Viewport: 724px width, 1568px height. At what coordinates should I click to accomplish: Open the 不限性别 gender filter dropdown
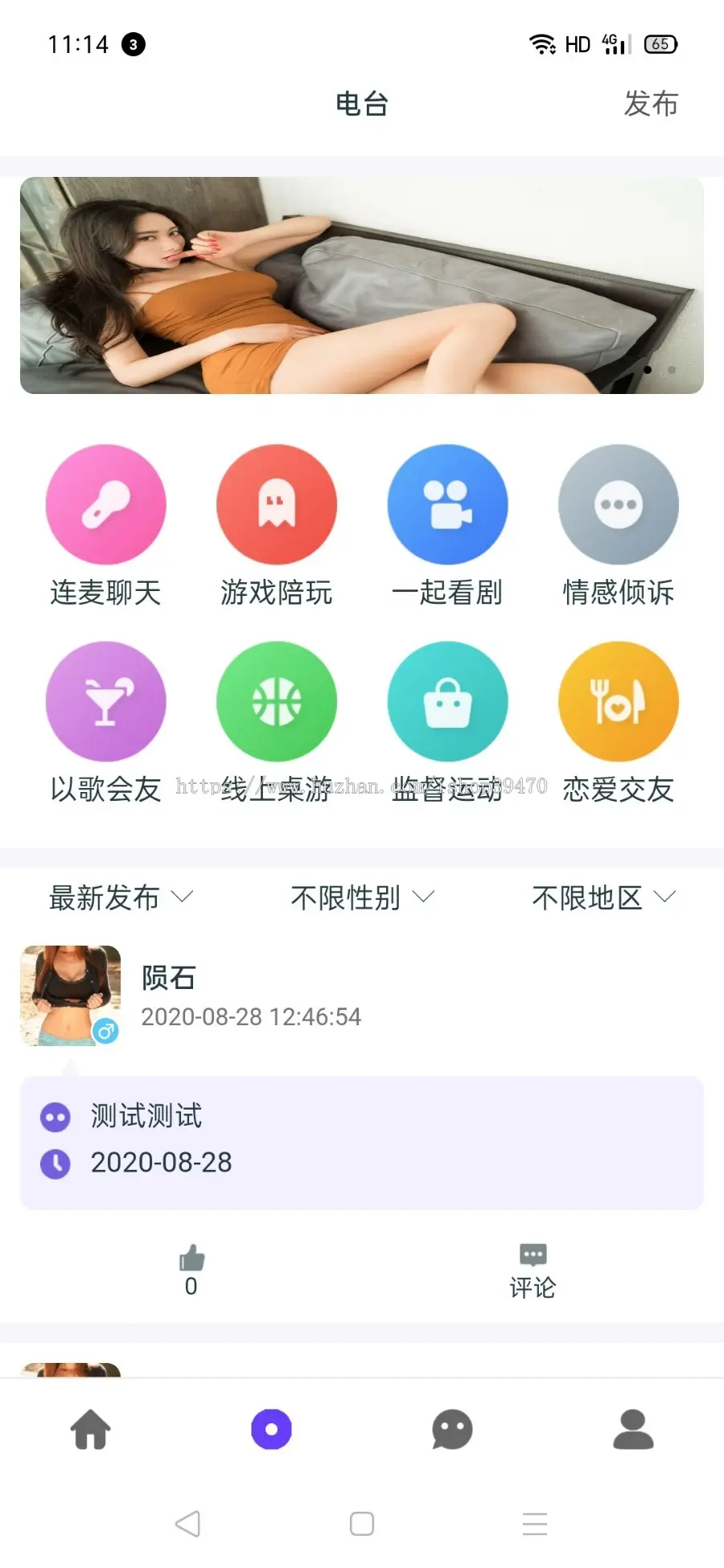click(x=362, y=898)
